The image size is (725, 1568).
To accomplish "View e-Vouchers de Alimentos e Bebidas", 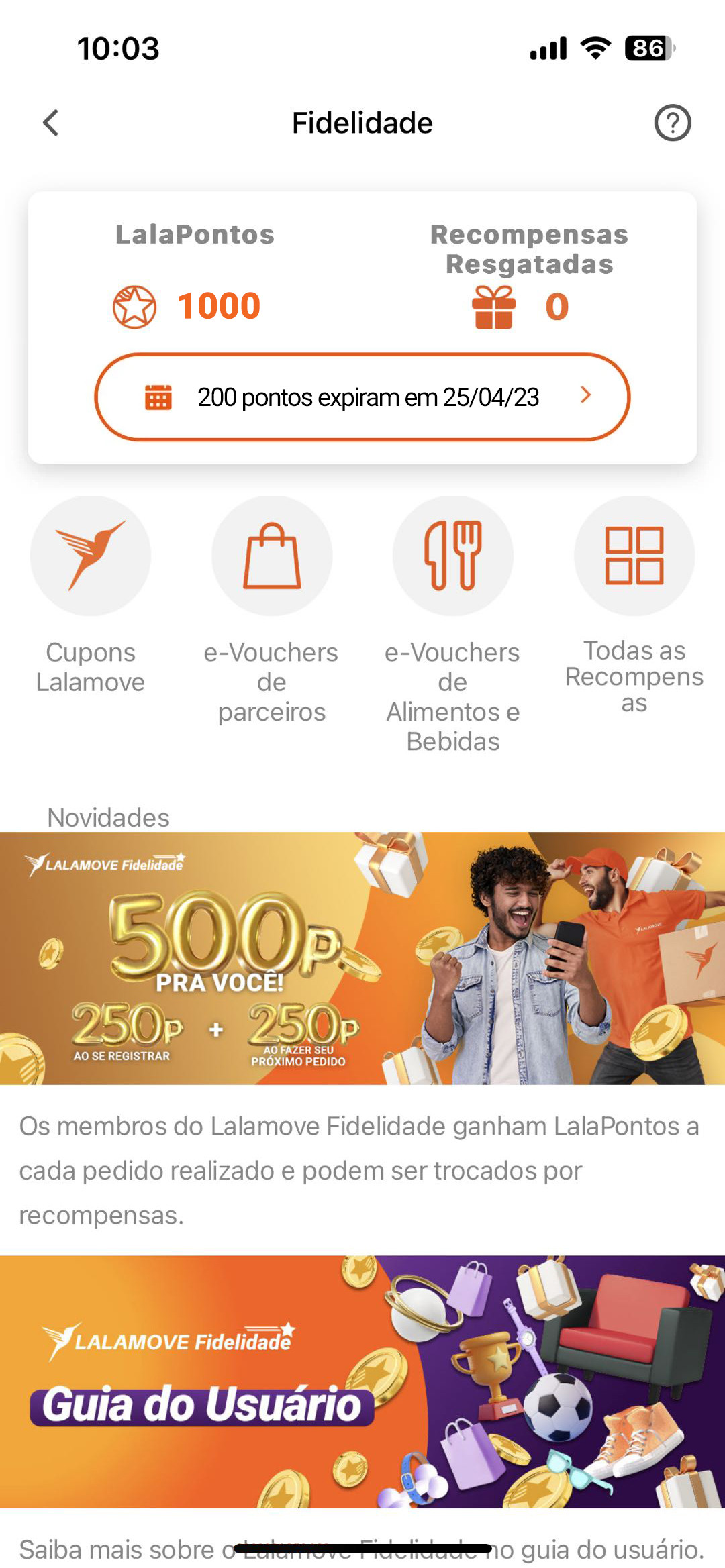I will 453,557.
